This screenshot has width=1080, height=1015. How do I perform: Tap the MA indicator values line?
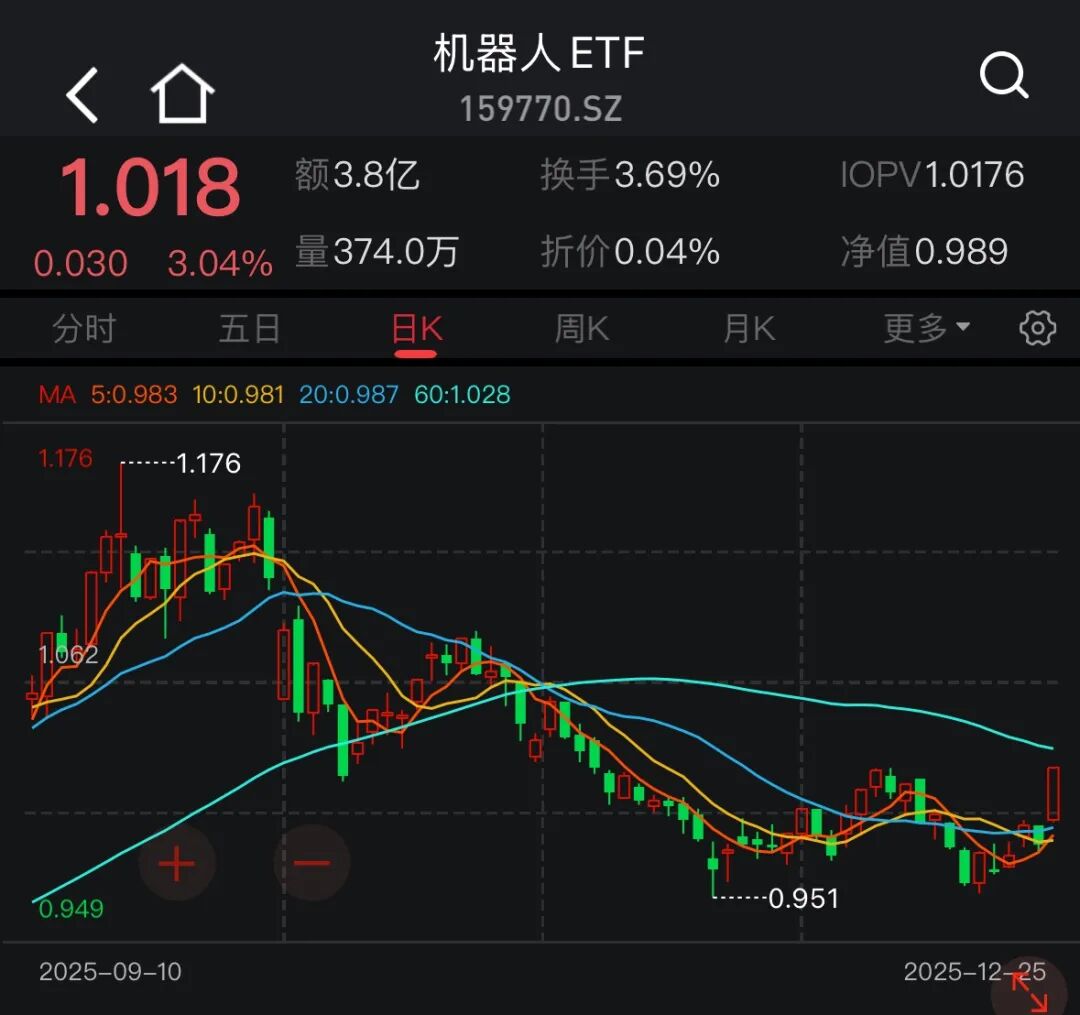(275, 395)
